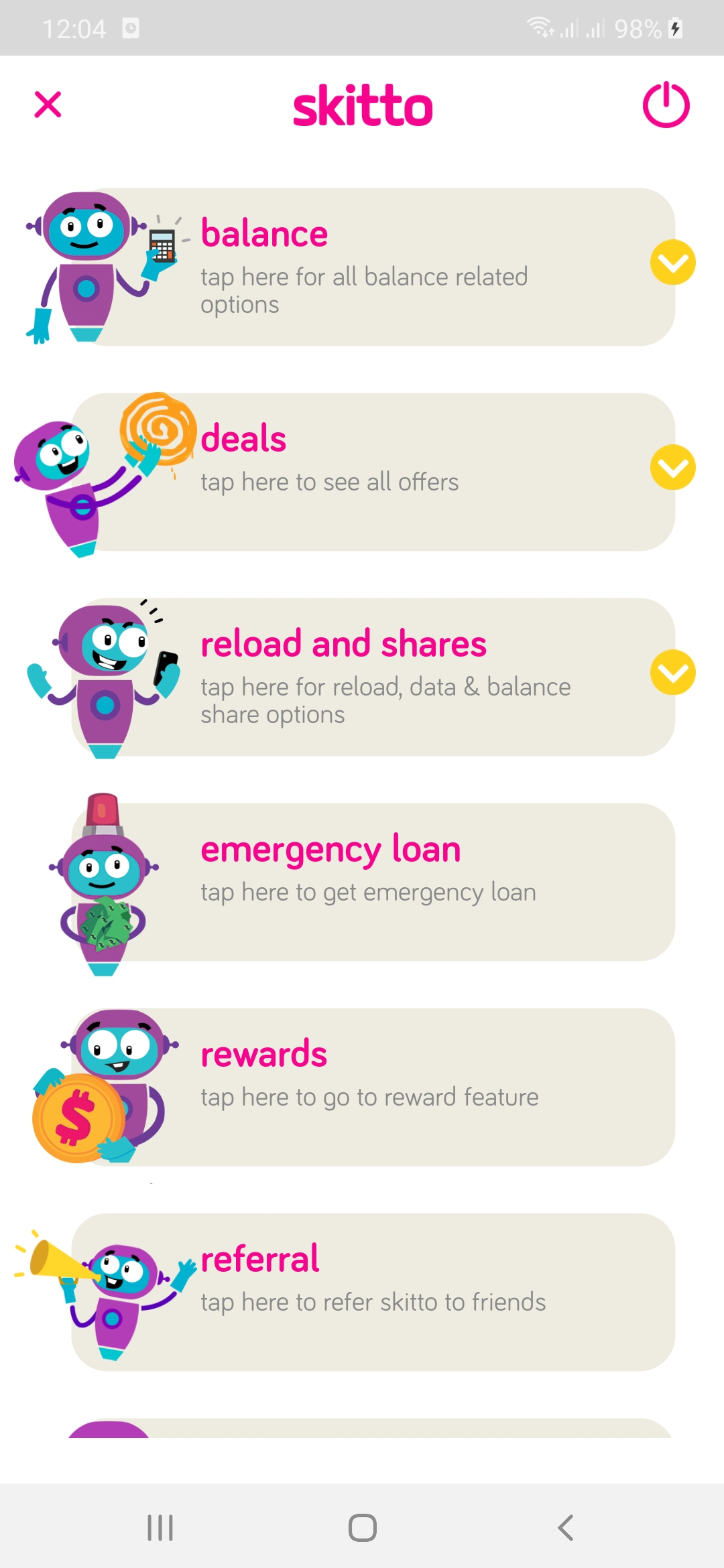Screen dimensions: 724x1568
Task: Tap the power logout icon
Action: click(x=666, y=105)
